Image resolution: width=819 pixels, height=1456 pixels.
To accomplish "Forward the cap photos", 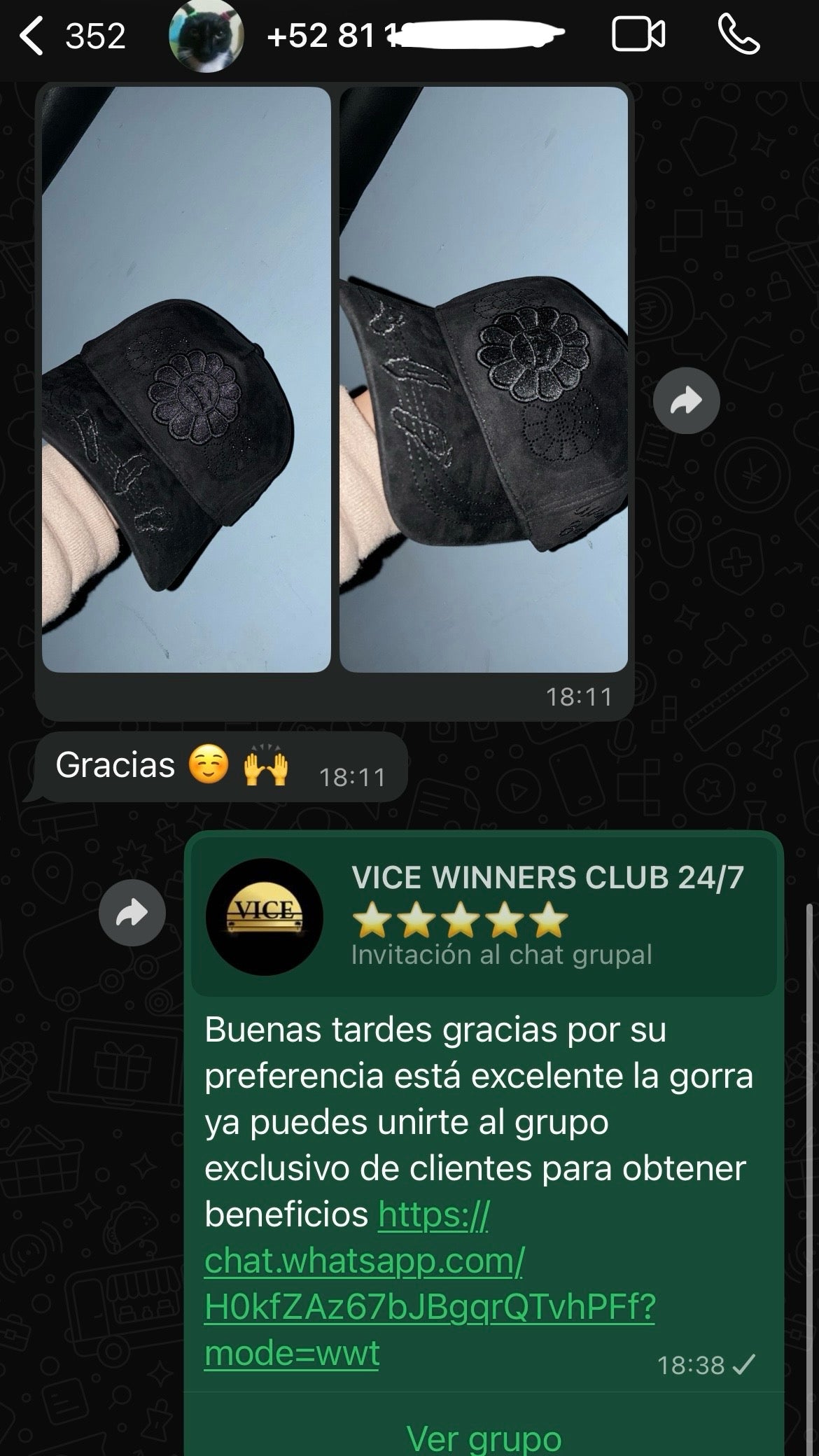I will [x=686, y=400].
